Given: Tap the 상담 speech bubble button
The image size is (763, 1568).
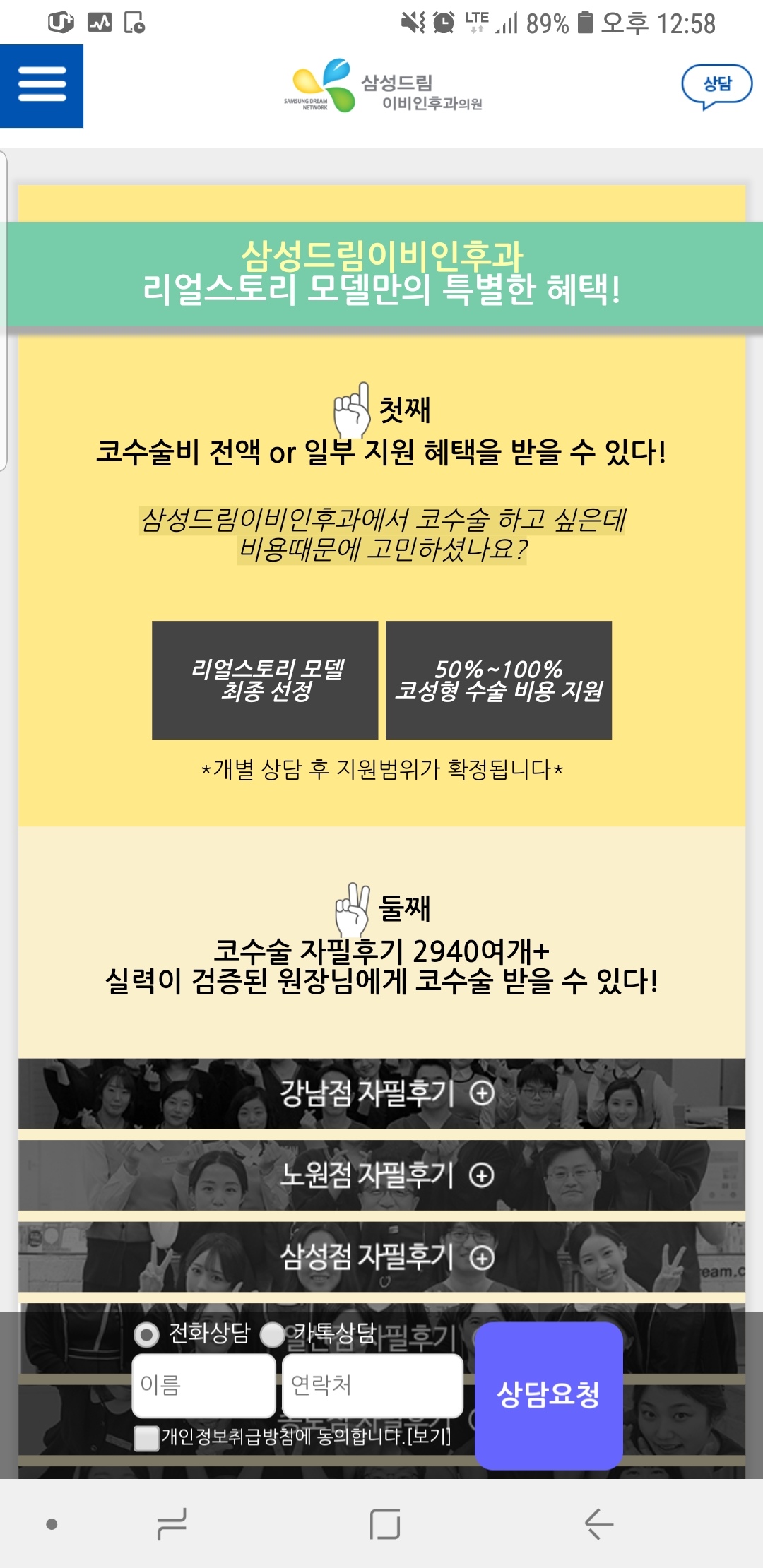Looking at the screenshot, I should point(716,86).
